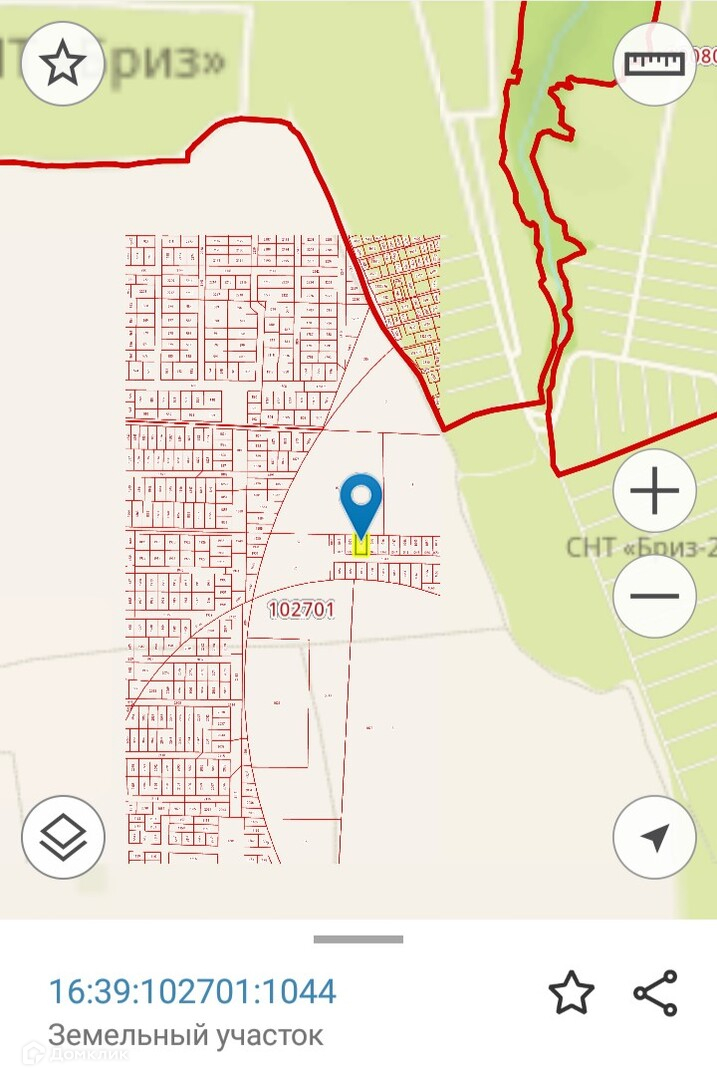Open details for parcel 16:39:102701:1044
Image resolution: width=717 pixels, height=1080 pixels.
pyautogui.click(x=193, y=992)
